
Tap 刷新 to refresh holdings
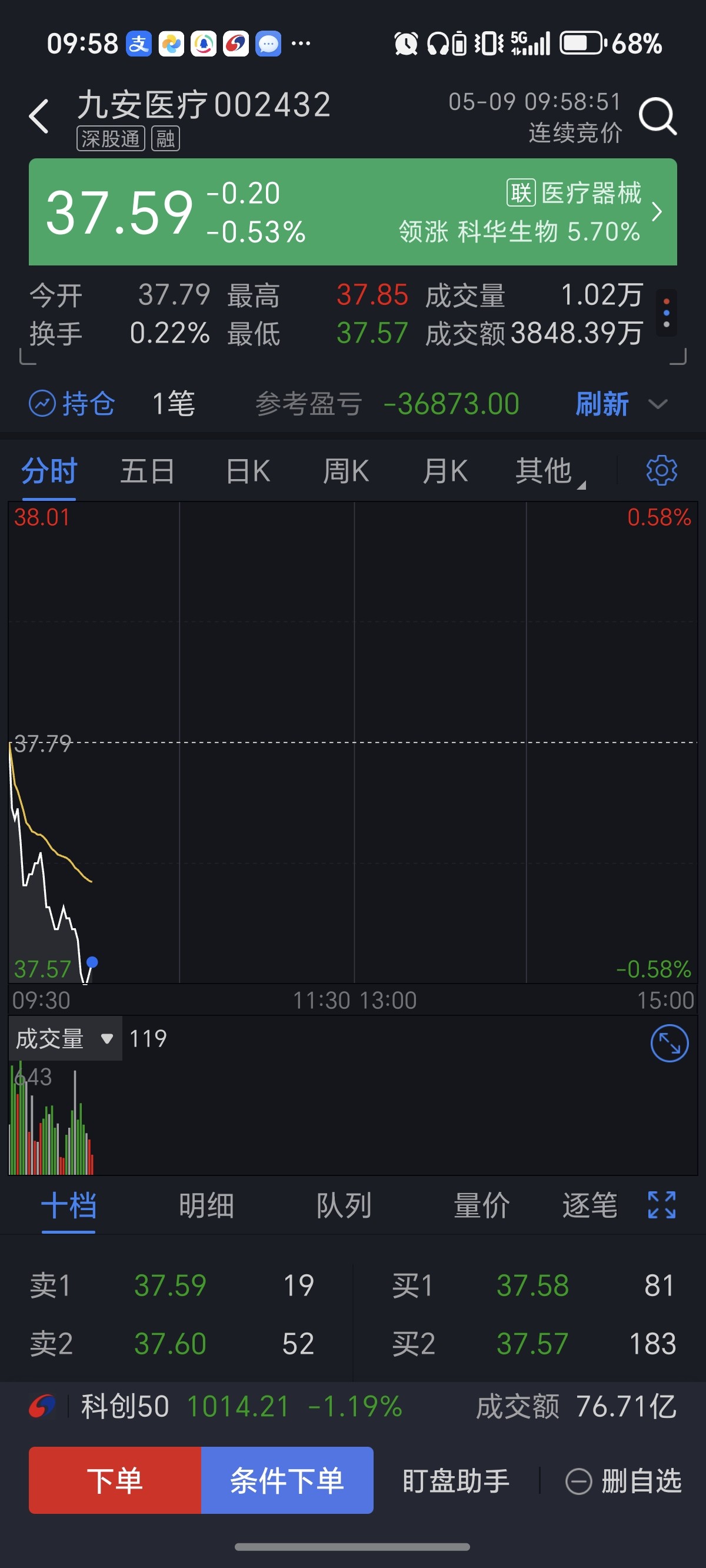coord(602,404)
